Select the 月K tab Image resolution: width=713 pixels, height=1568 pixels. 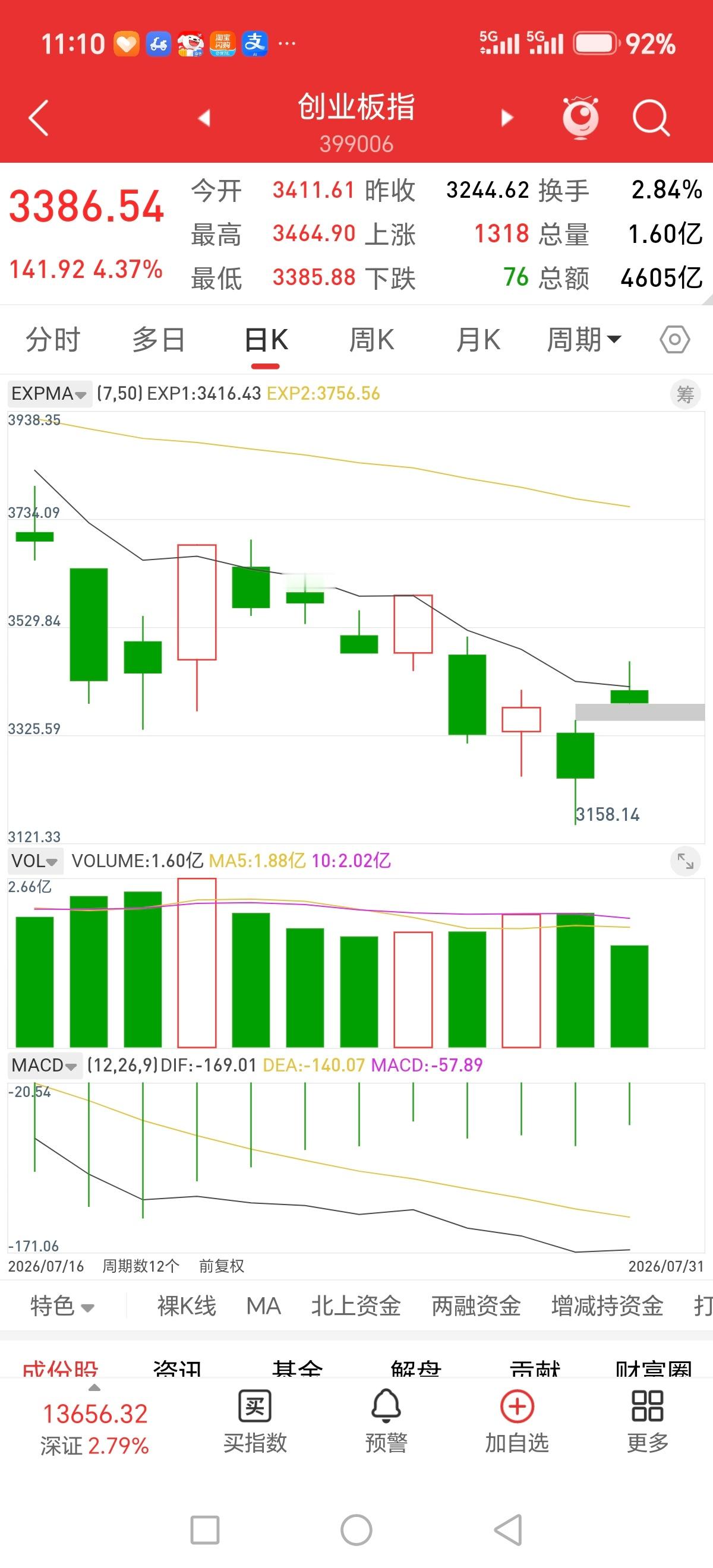click(478, 340)
